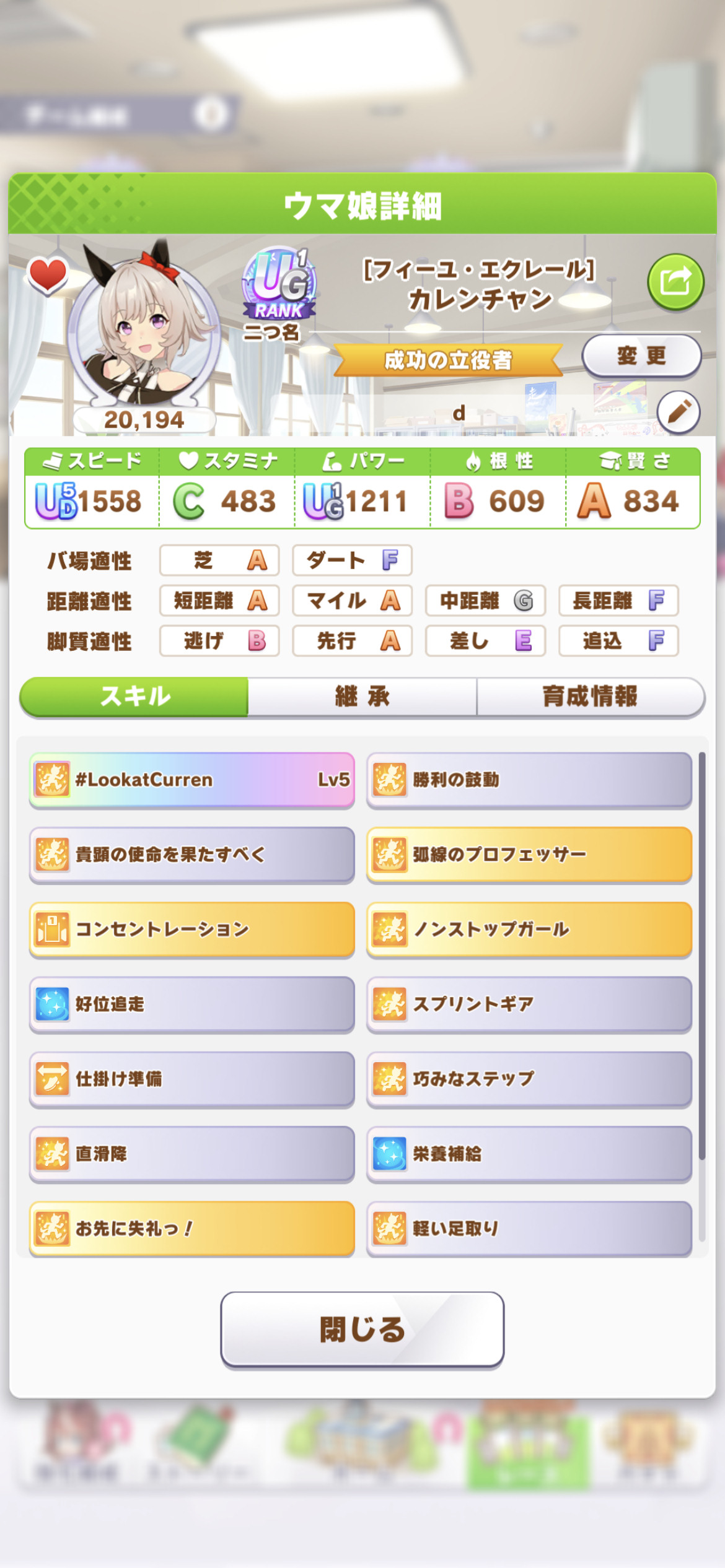Select the スキル tab

134,697
